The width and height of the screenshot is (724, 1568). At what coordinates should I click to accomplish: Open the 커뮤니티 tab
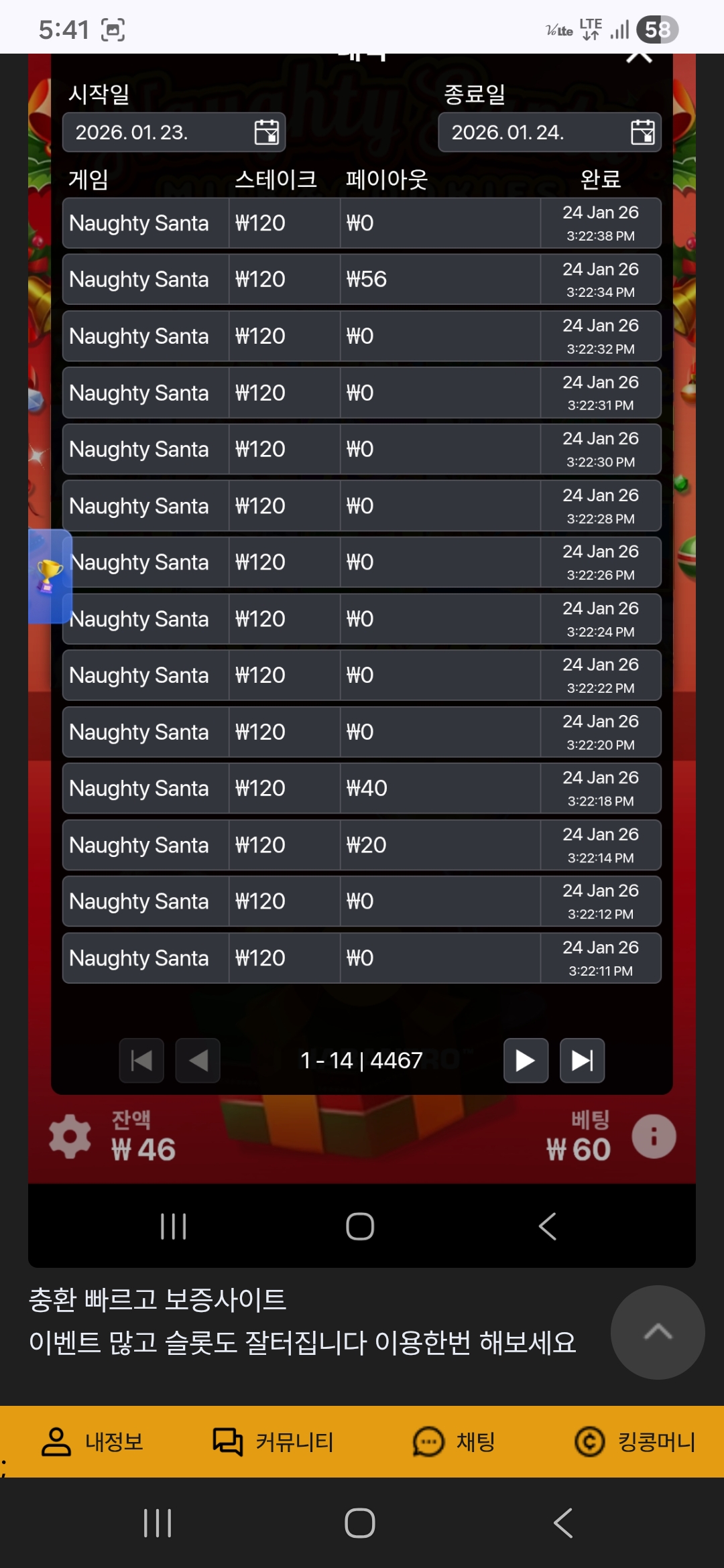coord(273,1441)
